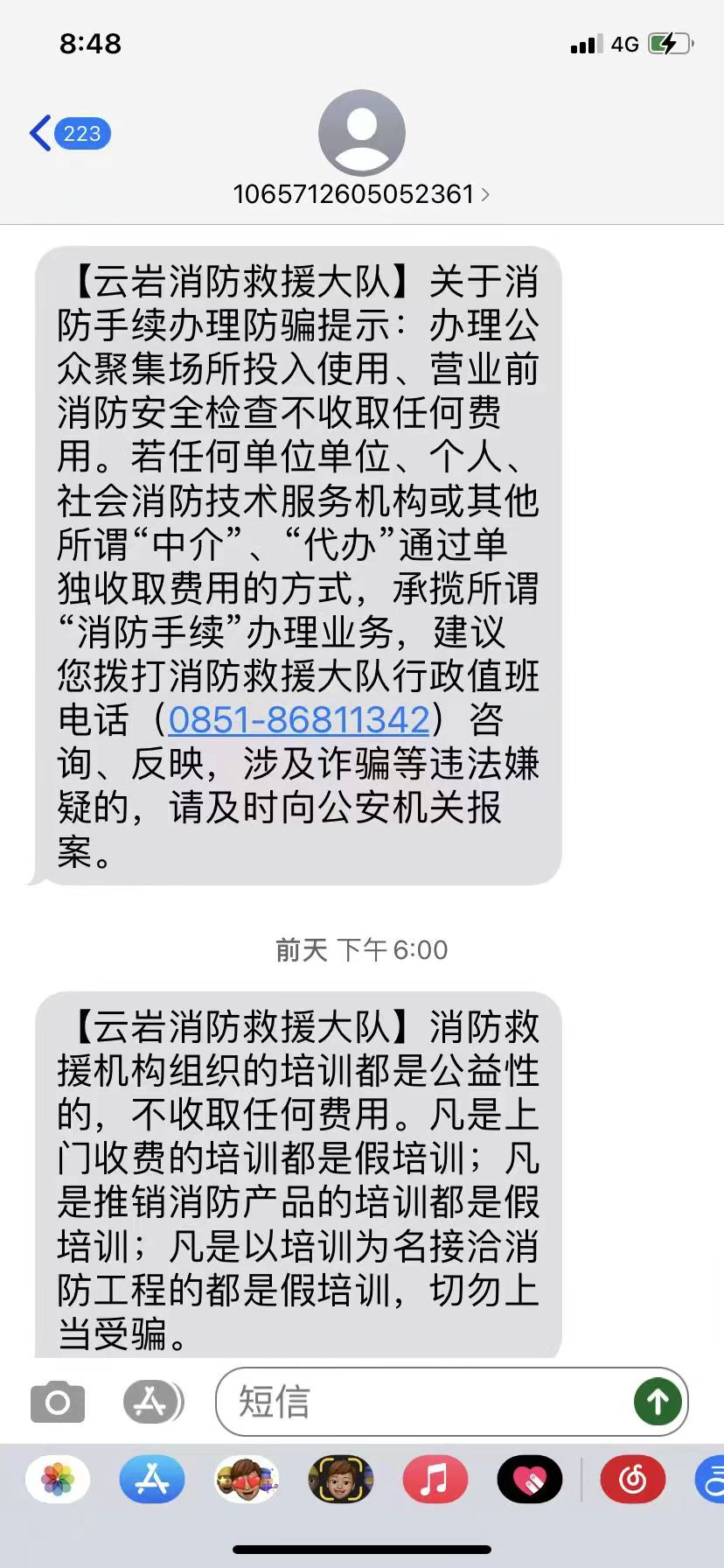
Task: Open Digital Touch heart in app strip
Action: 529,1480
